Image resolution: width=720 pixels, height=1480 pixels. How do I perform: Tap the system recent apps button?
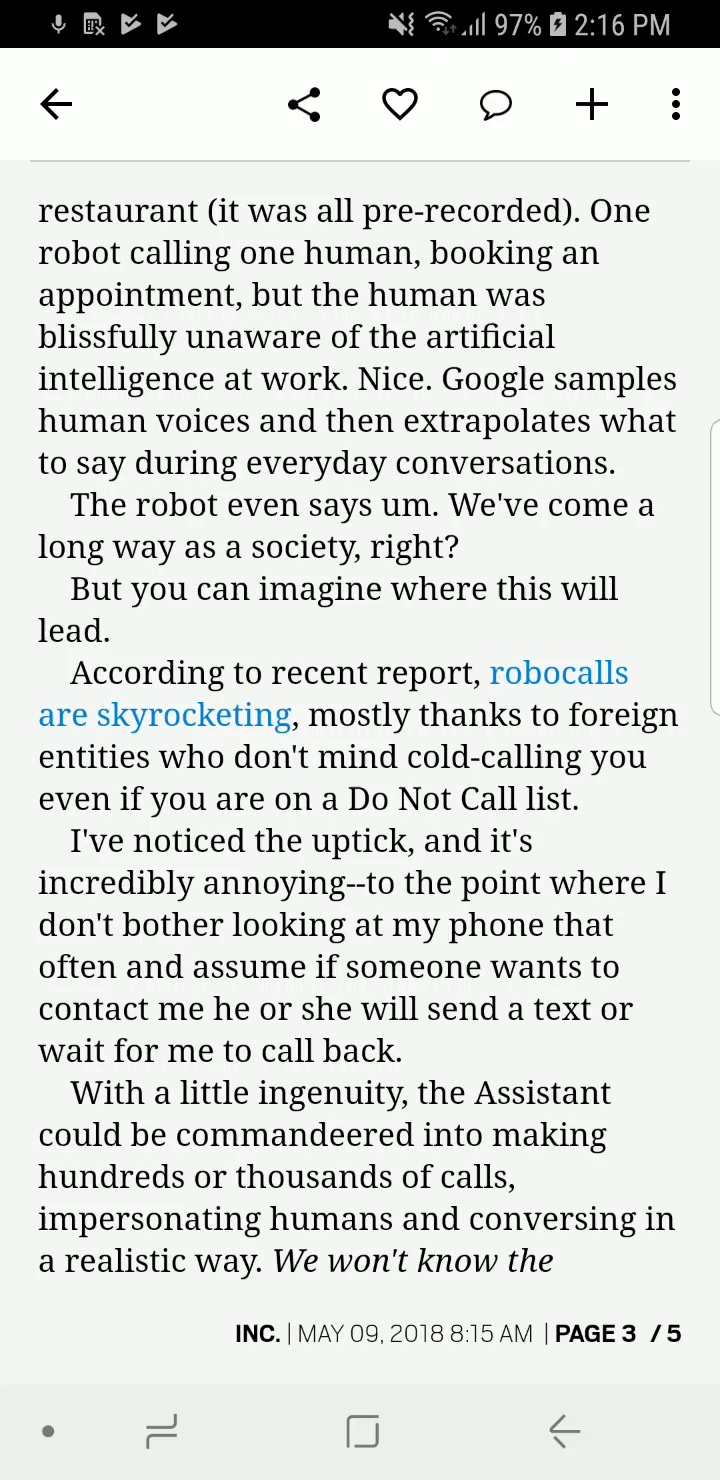[x=161, y=1432]
